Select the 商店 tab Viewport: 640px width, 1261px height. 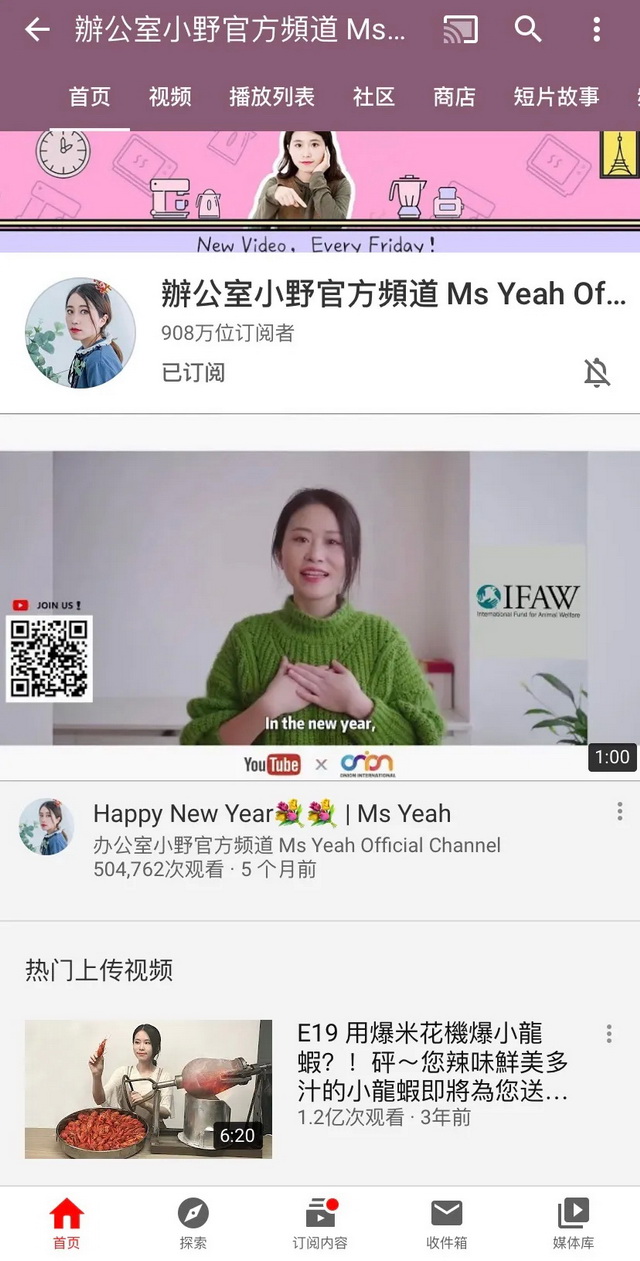[x=454, y=97]
